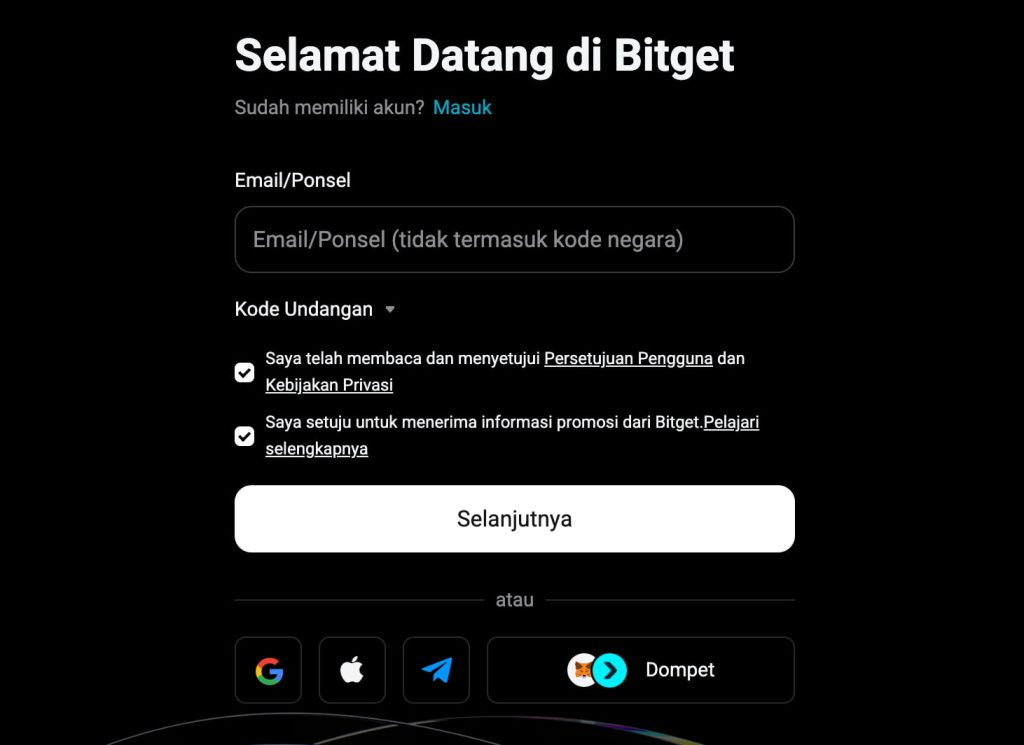The width and height of the screenshot is (1024, 745).
Task: Open the Kebijakan Privasi link
Action: [x=329, y=385]
